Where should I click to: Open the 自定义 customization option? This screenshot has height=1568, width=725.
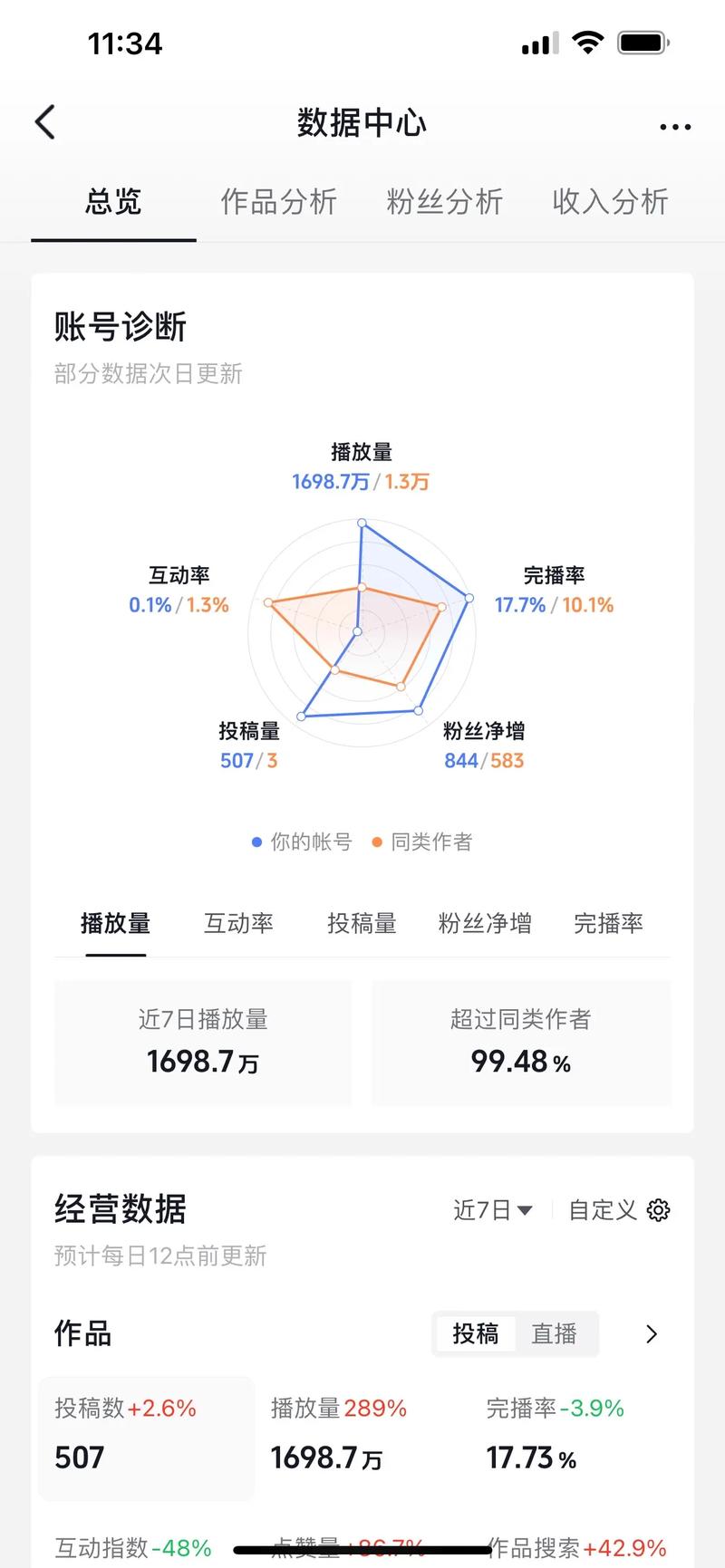(601, 1209)
